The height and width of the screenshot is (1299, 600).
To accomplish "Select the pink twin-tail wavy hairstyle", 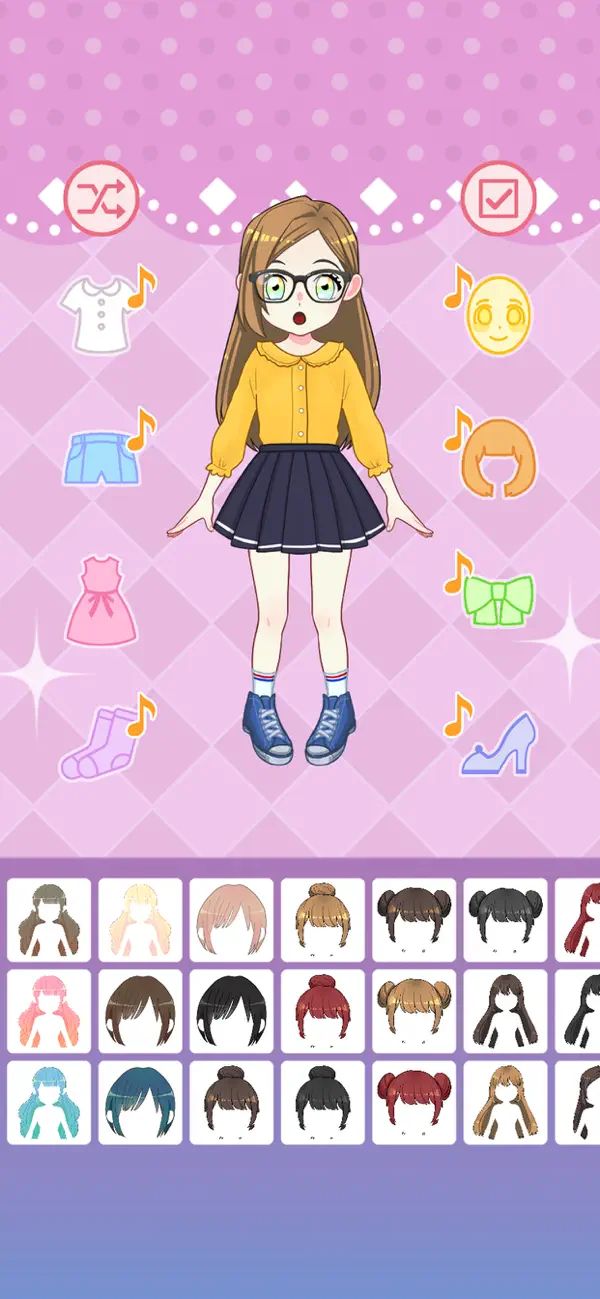I will (49, 1011).
